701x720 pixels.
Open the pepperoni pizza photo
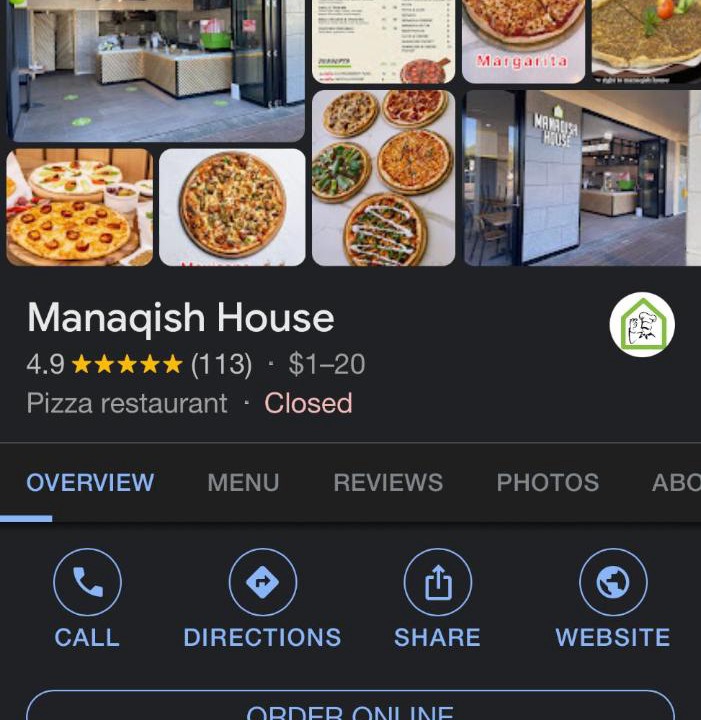pos(80,207)
